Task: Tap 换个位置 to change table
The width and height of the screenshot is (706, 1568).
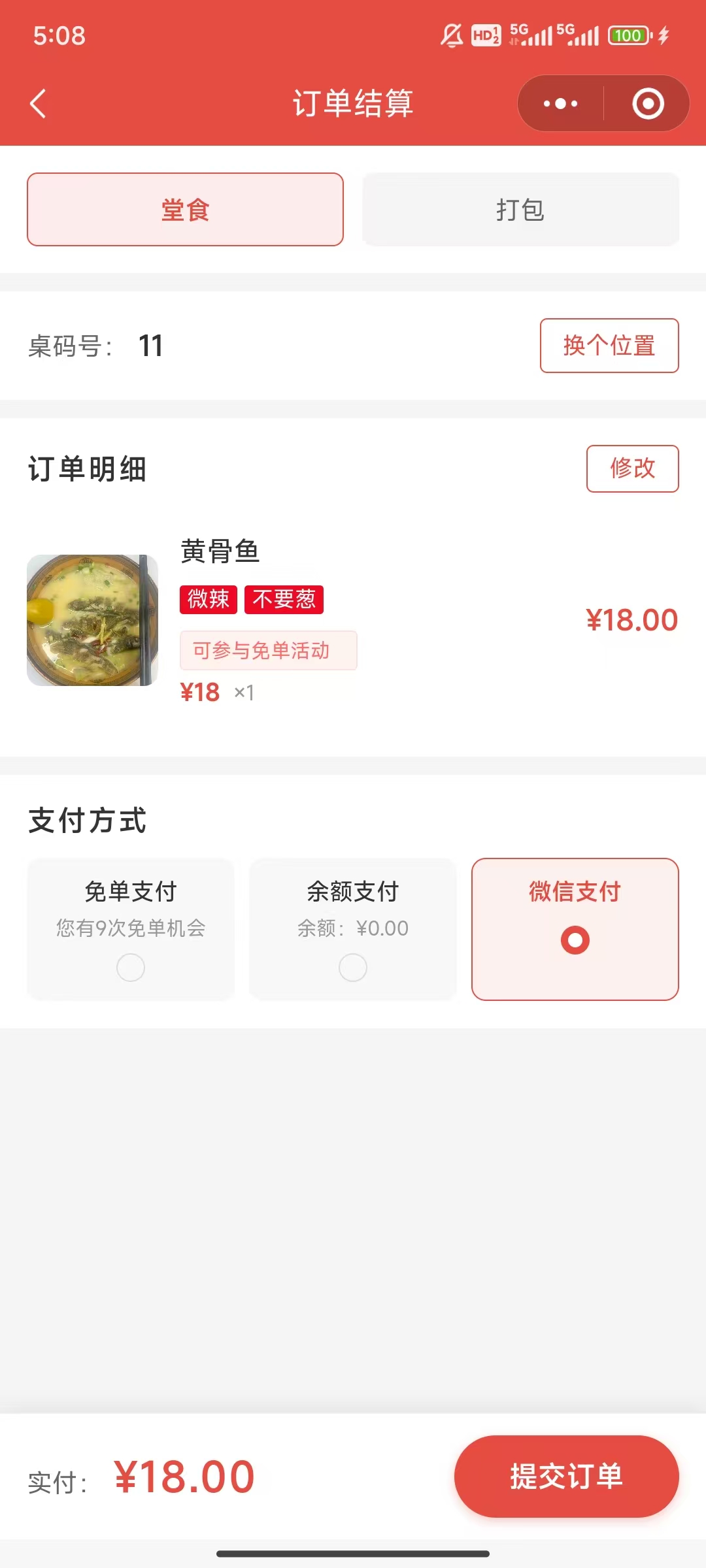Action: 609,346
